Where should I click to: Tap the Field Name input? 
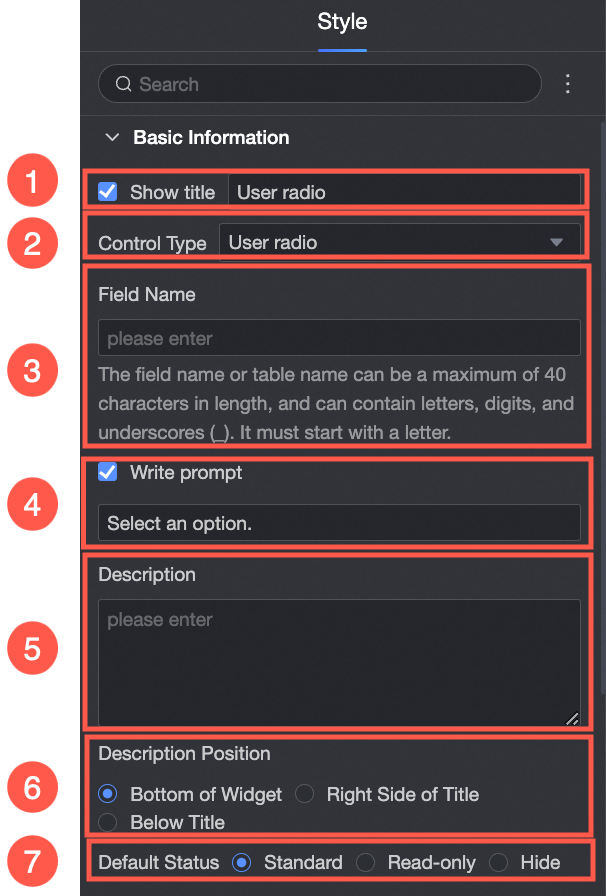click(x=339, y=338)
